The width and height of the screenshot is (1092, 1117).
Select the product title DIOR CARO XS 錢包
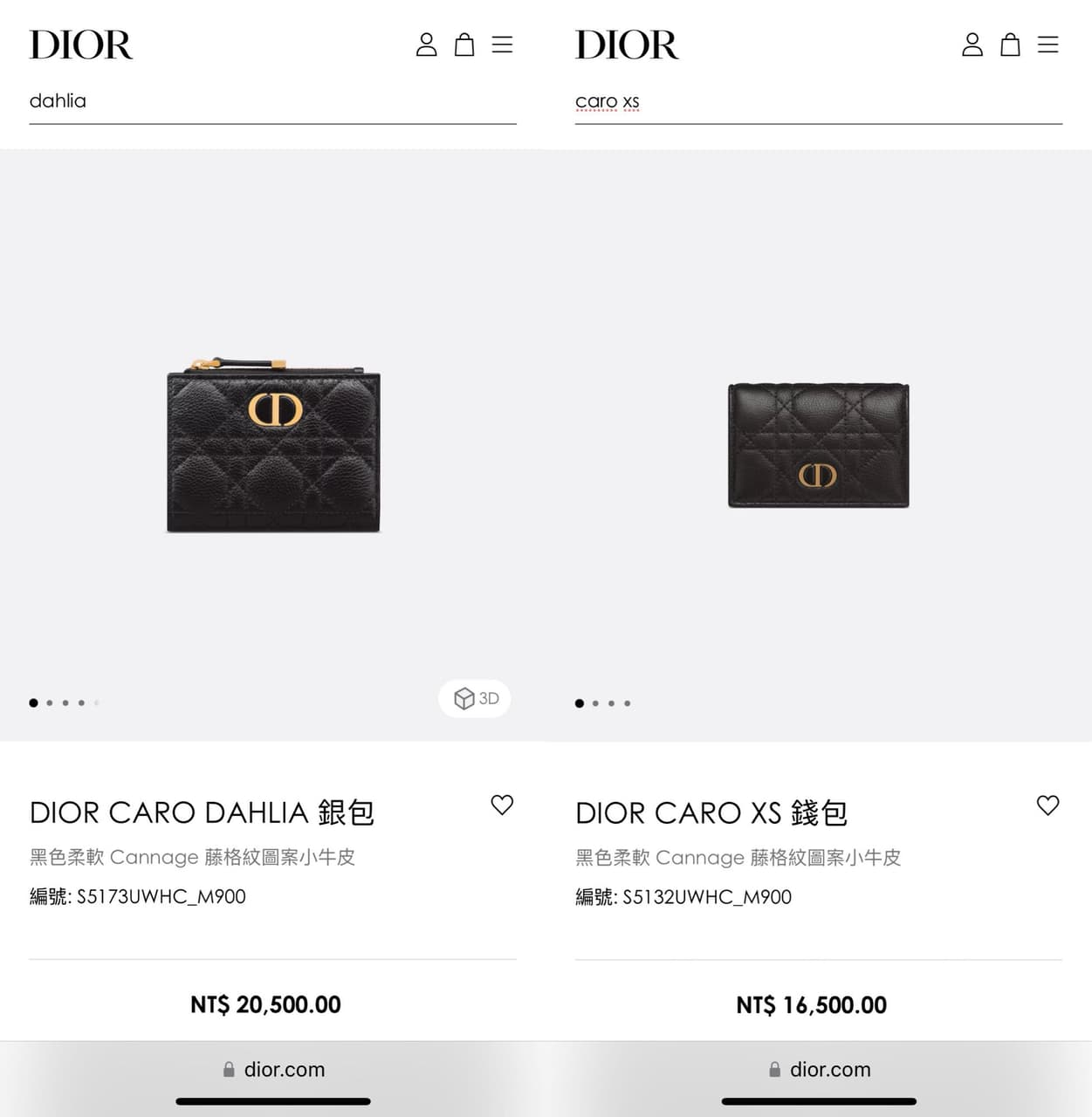(x=711, y=812)
